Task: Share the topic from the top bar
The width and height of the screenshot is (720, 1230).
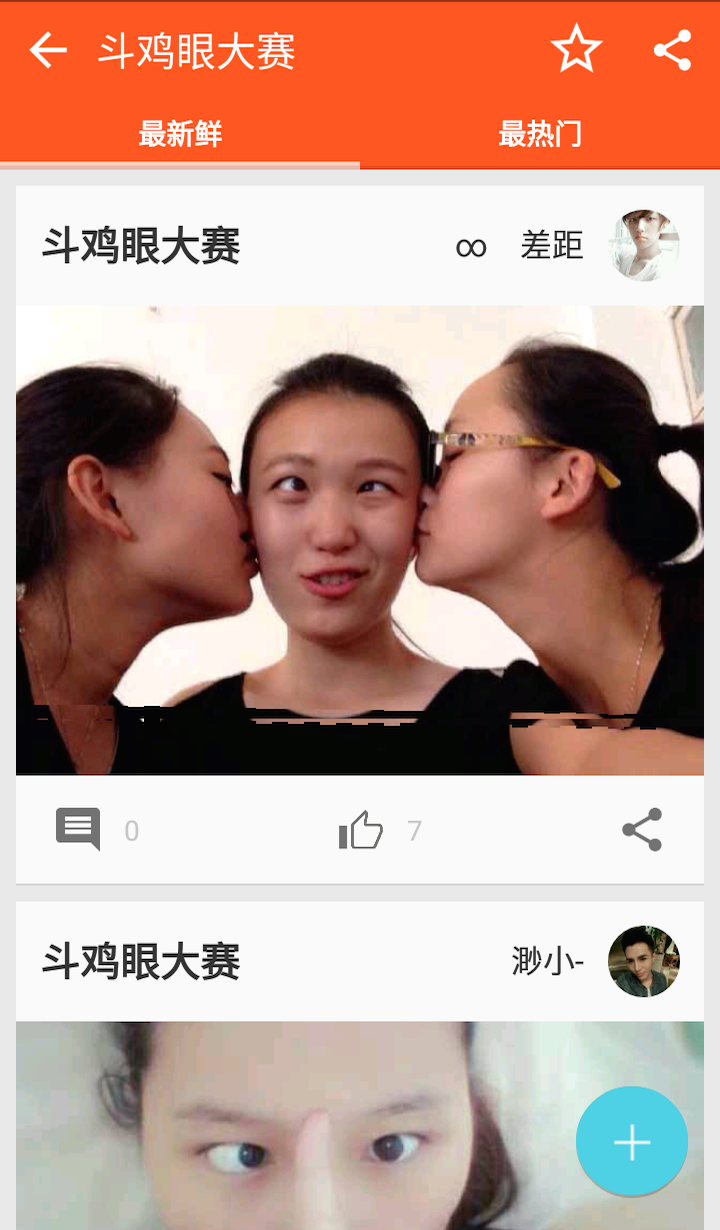Action: pyautogui.click(x=673, y=50)
